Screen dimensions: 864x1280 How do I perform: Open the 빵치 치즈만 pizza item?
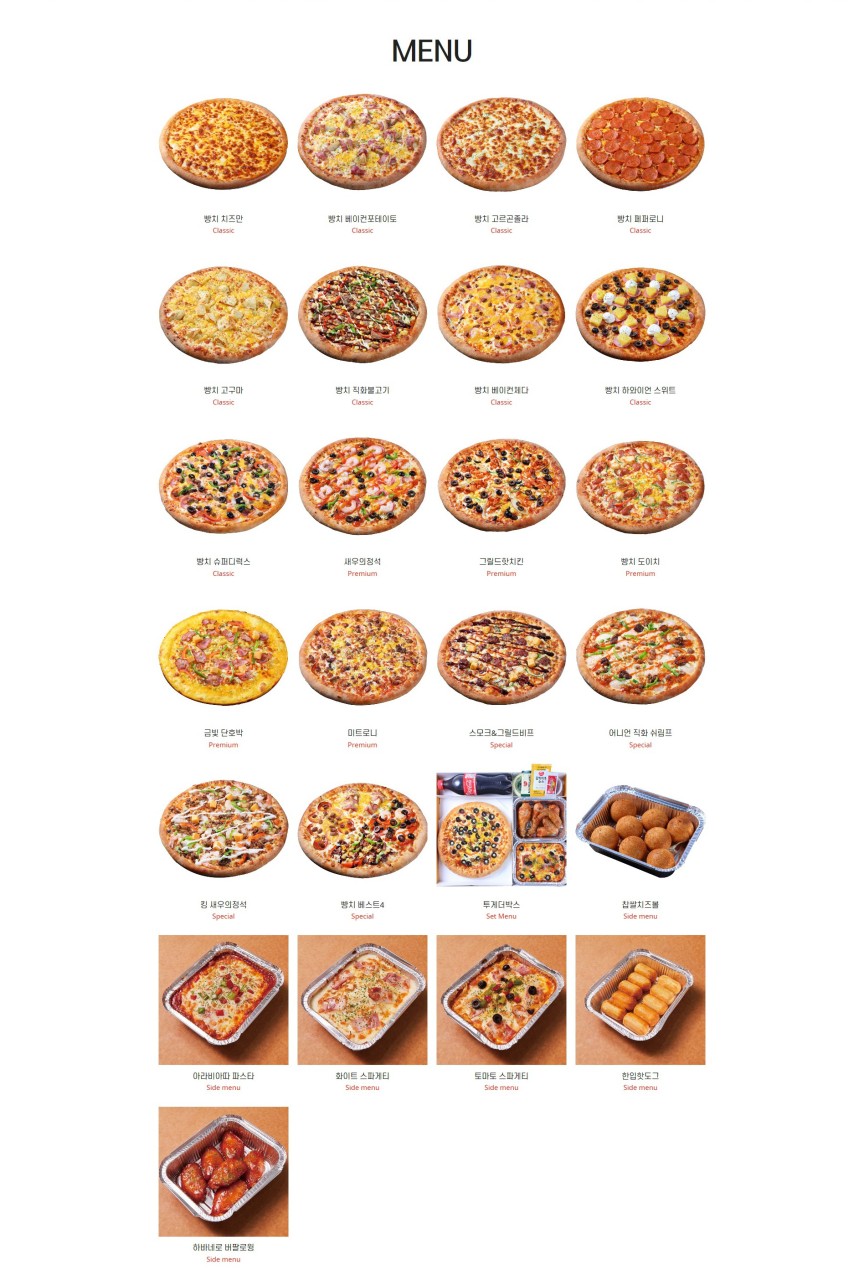[223, 143]
